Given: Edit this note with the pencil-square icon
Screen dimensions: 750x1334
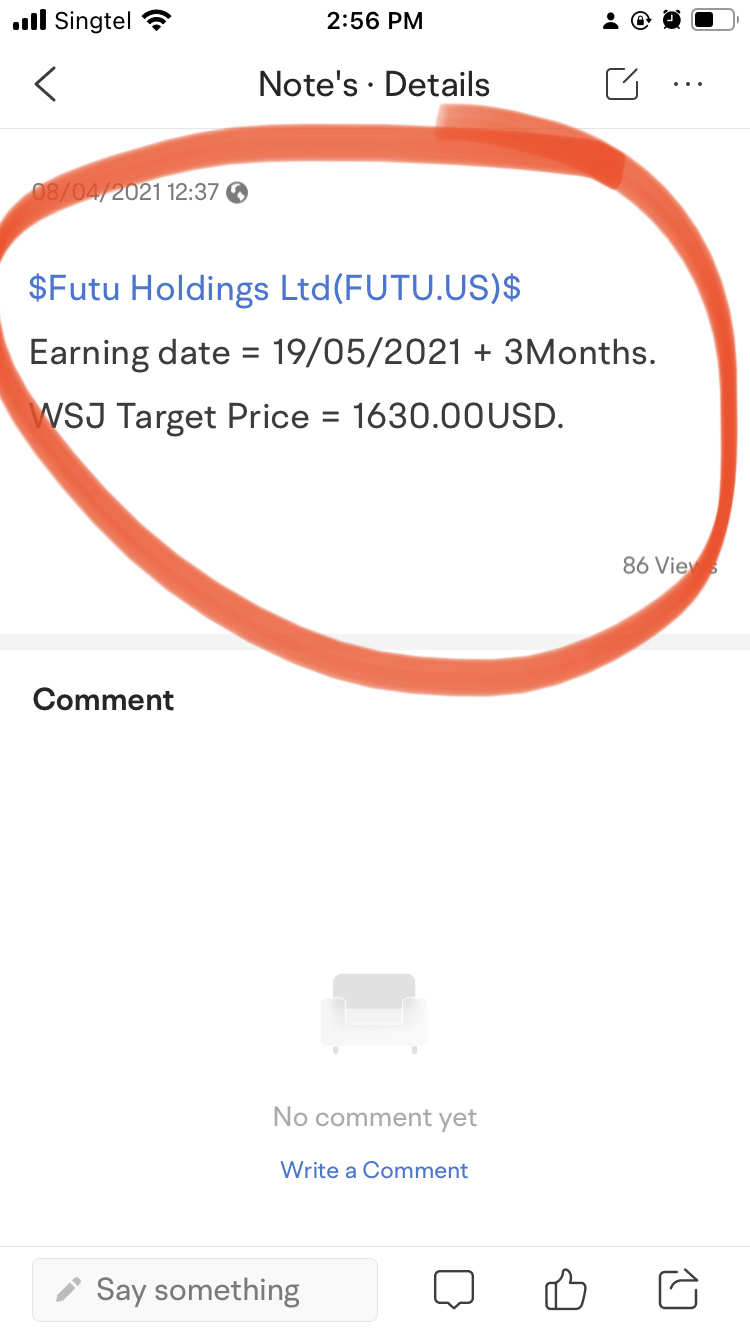Looking at the screenshot, I should (x=622, y=84).
